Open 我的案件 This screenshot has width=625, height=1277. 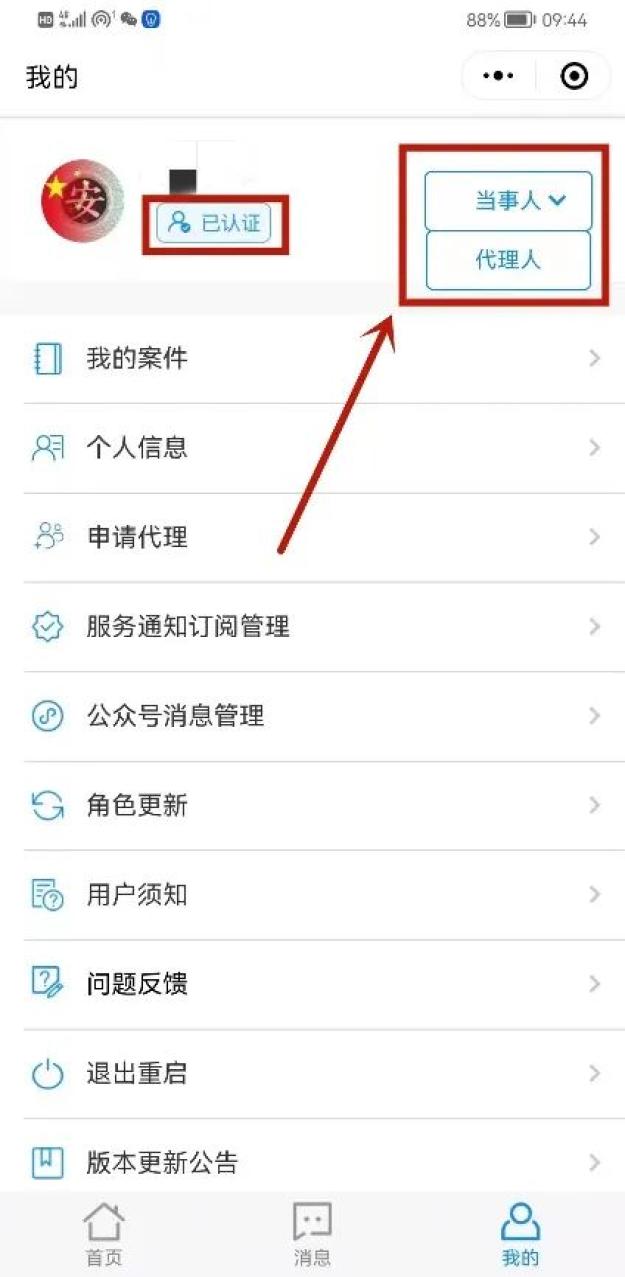312,359
